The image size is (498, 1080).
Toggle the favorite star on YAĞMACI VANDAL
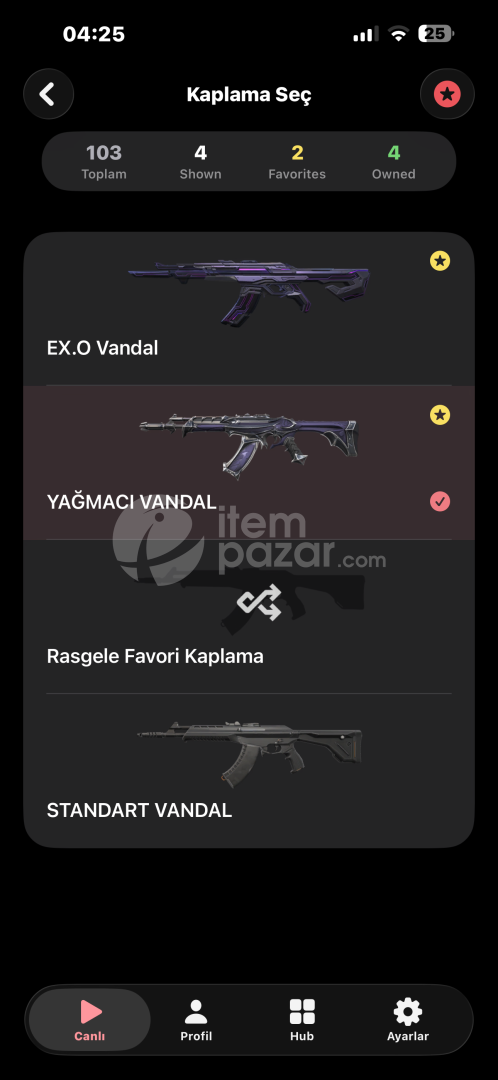tap(439, 414)
